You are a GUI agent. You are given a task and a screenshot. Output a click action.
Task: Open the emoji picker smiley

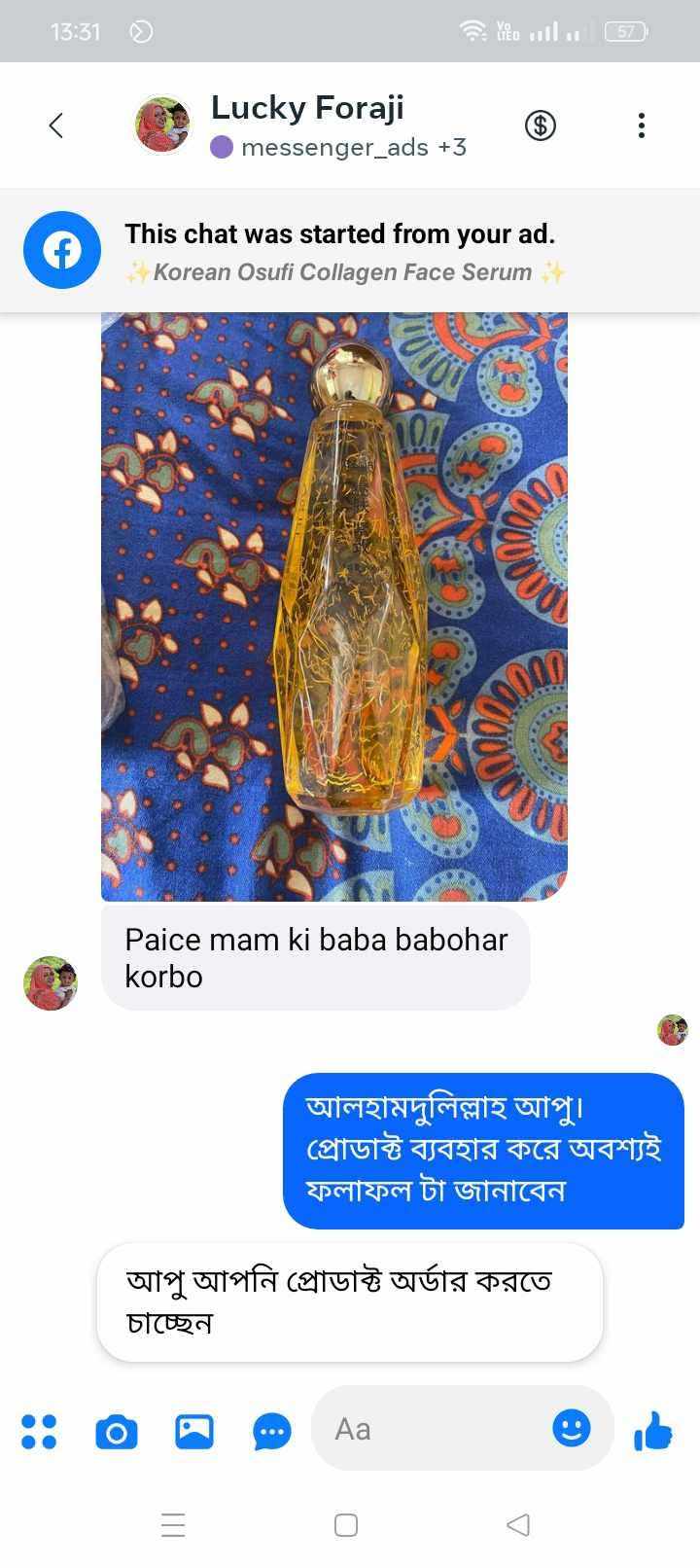[x=572, y=1428]
